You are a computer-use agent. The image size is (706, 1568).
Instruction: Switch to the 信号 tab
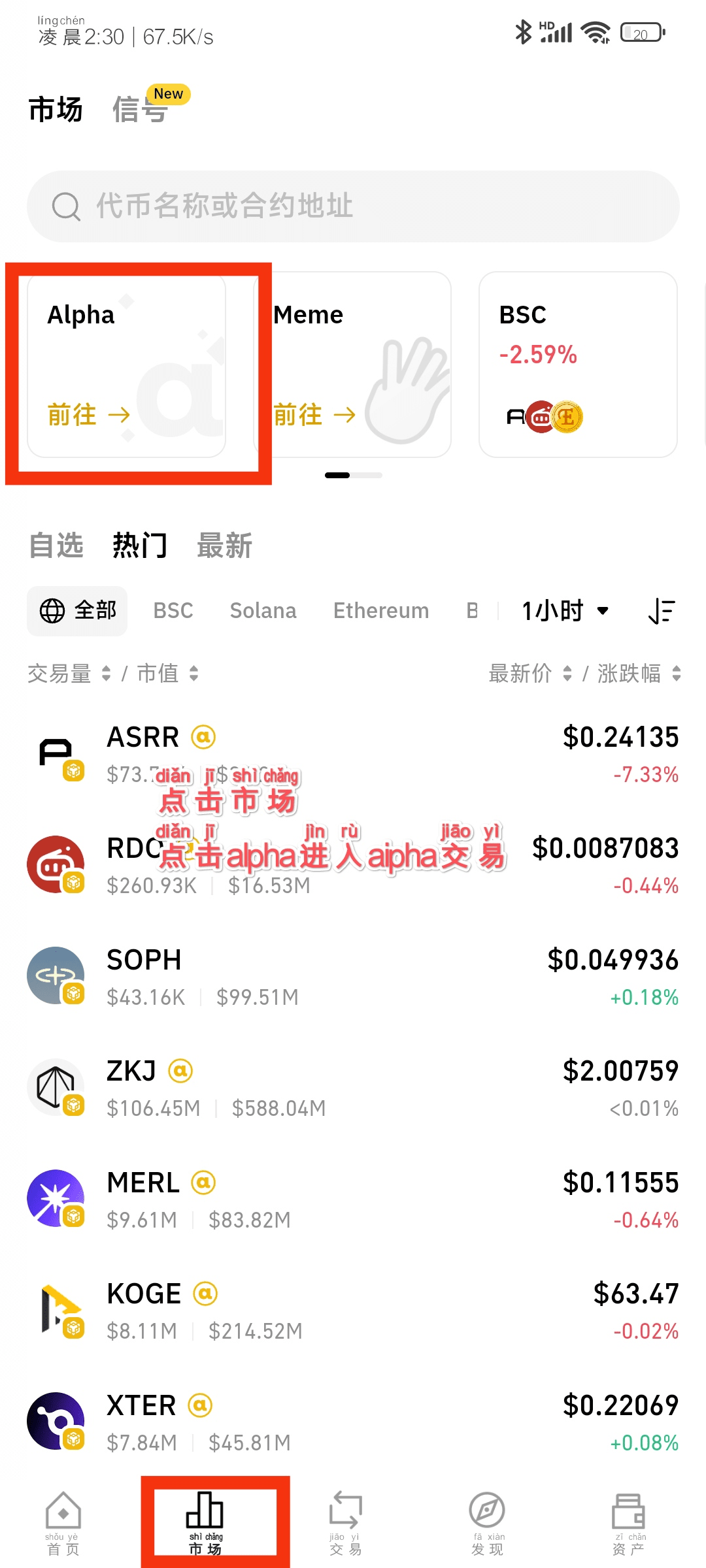point(140,108)
